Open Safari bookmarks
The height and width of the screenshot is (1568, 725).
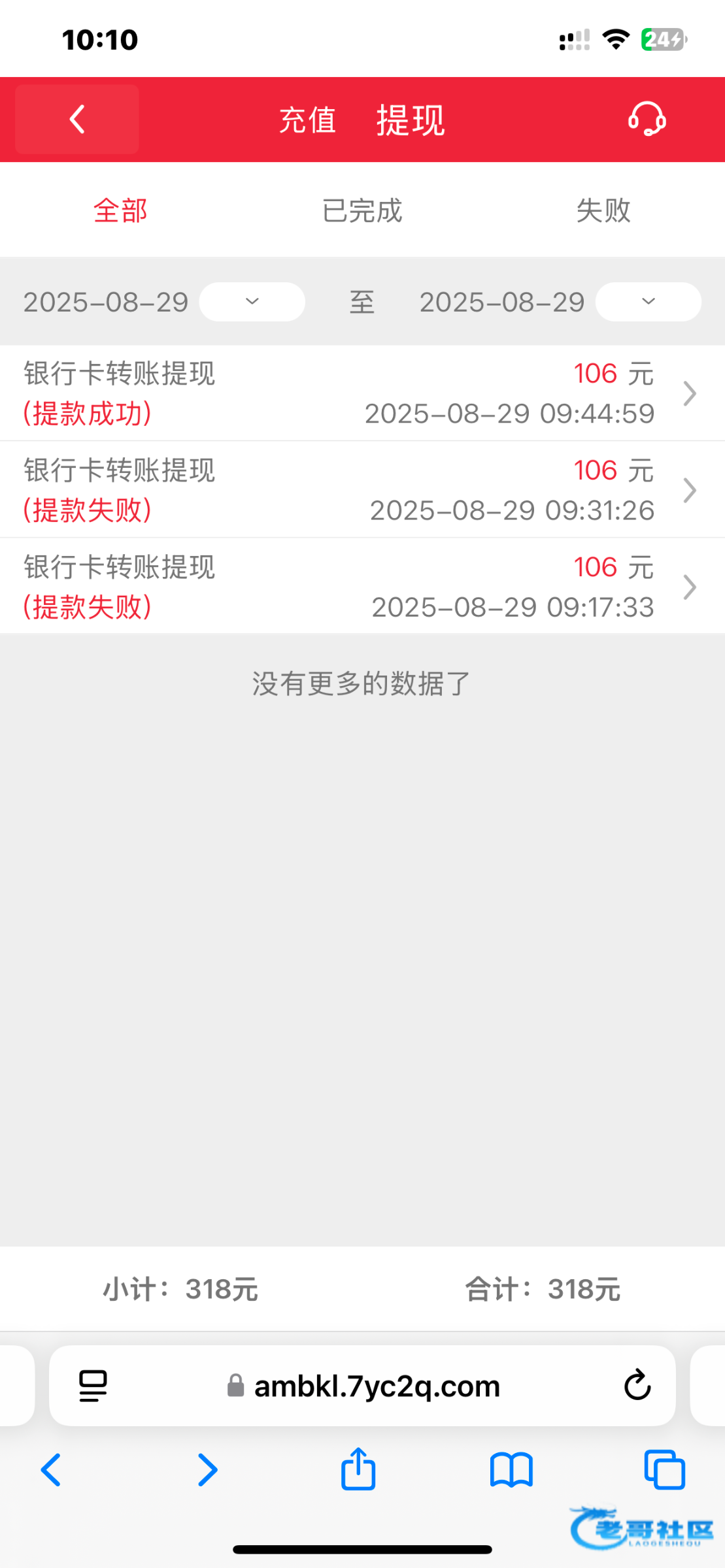511,1470
